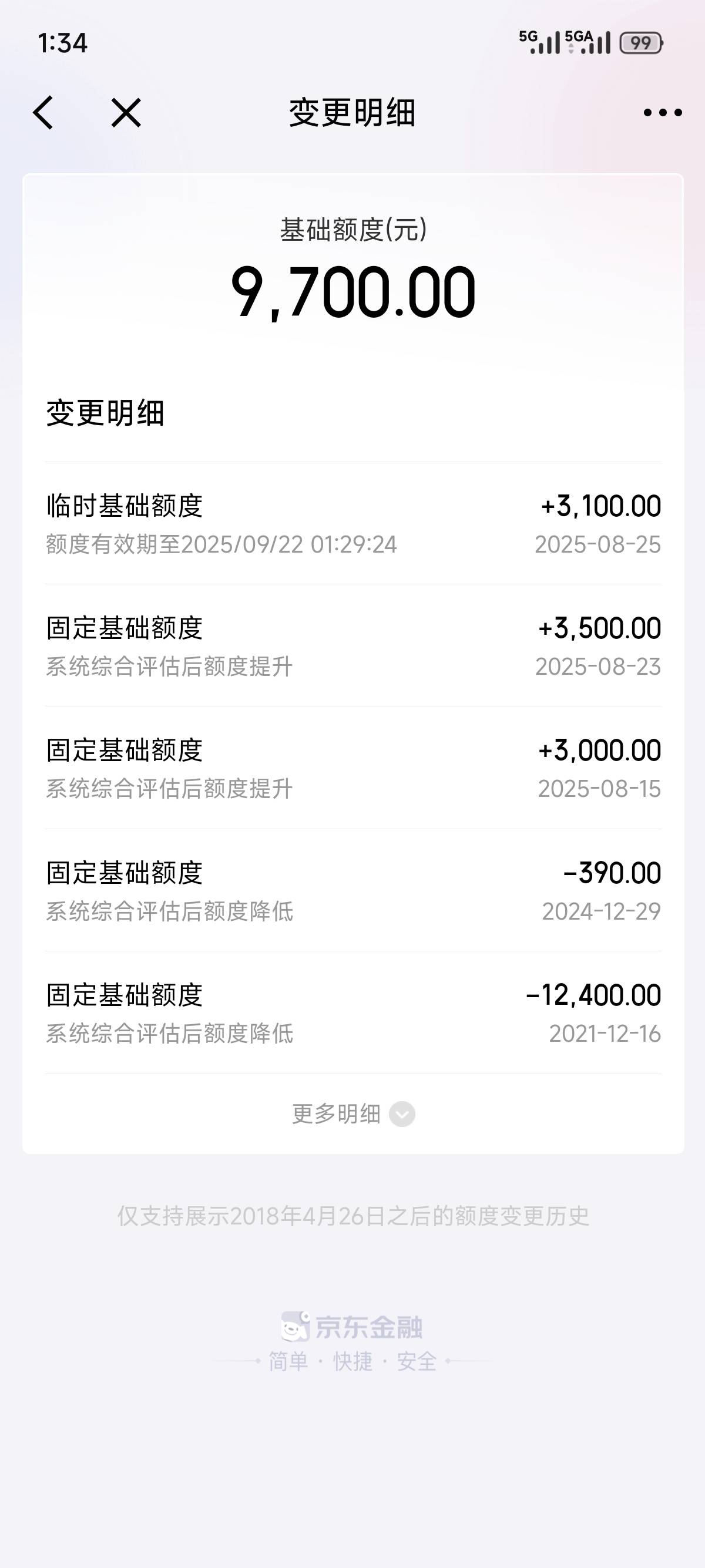The image size is (705, 1568).
Task: Open the three-dot overflow menu
Action: click(x=662, y=113)
